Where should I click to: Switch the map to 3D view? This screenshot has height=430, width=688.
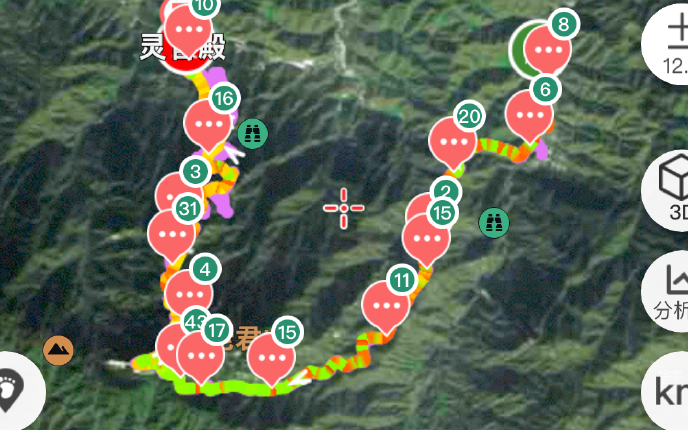[672, 190]
